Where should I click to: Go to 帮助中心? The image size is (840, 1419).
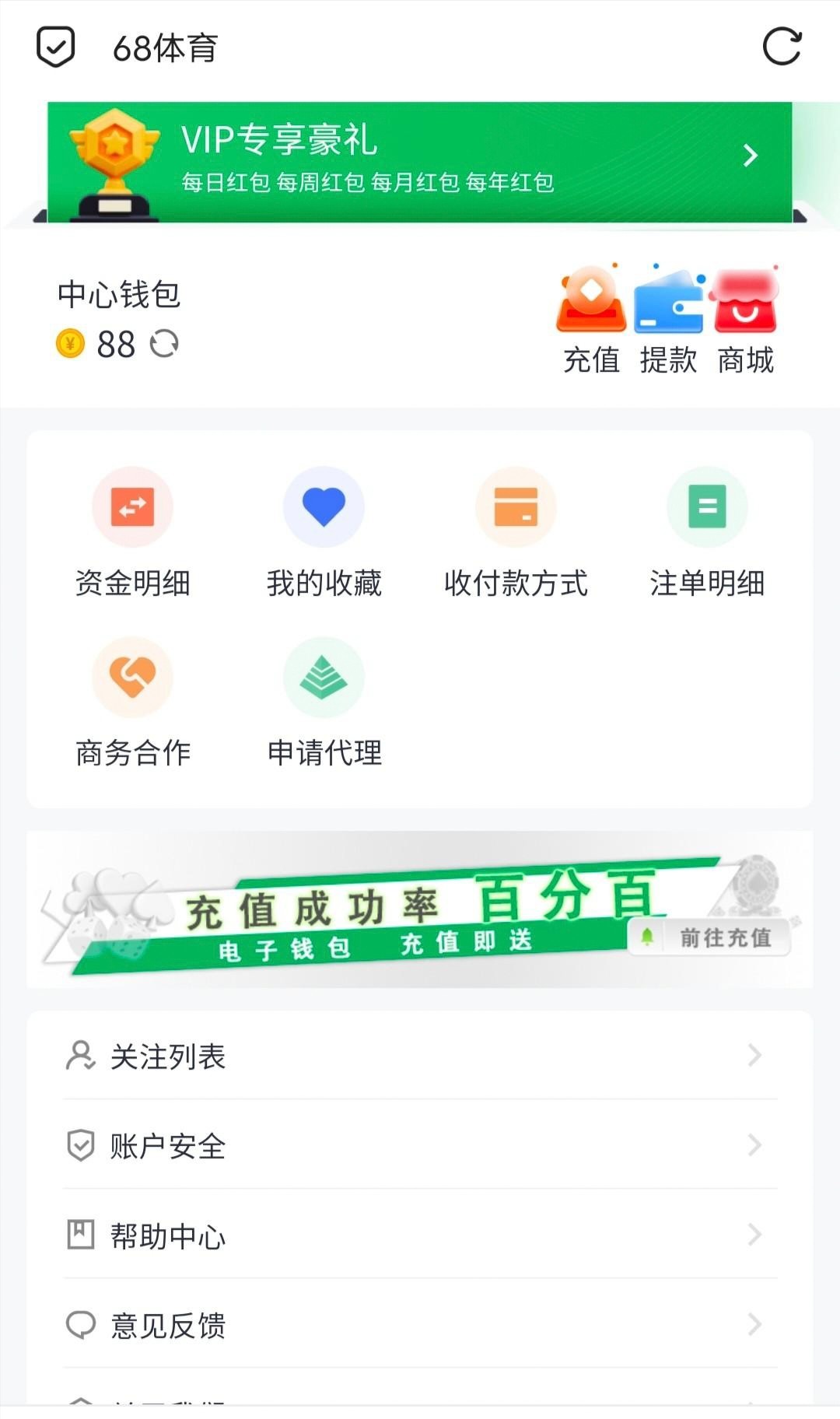(420, 1235)
